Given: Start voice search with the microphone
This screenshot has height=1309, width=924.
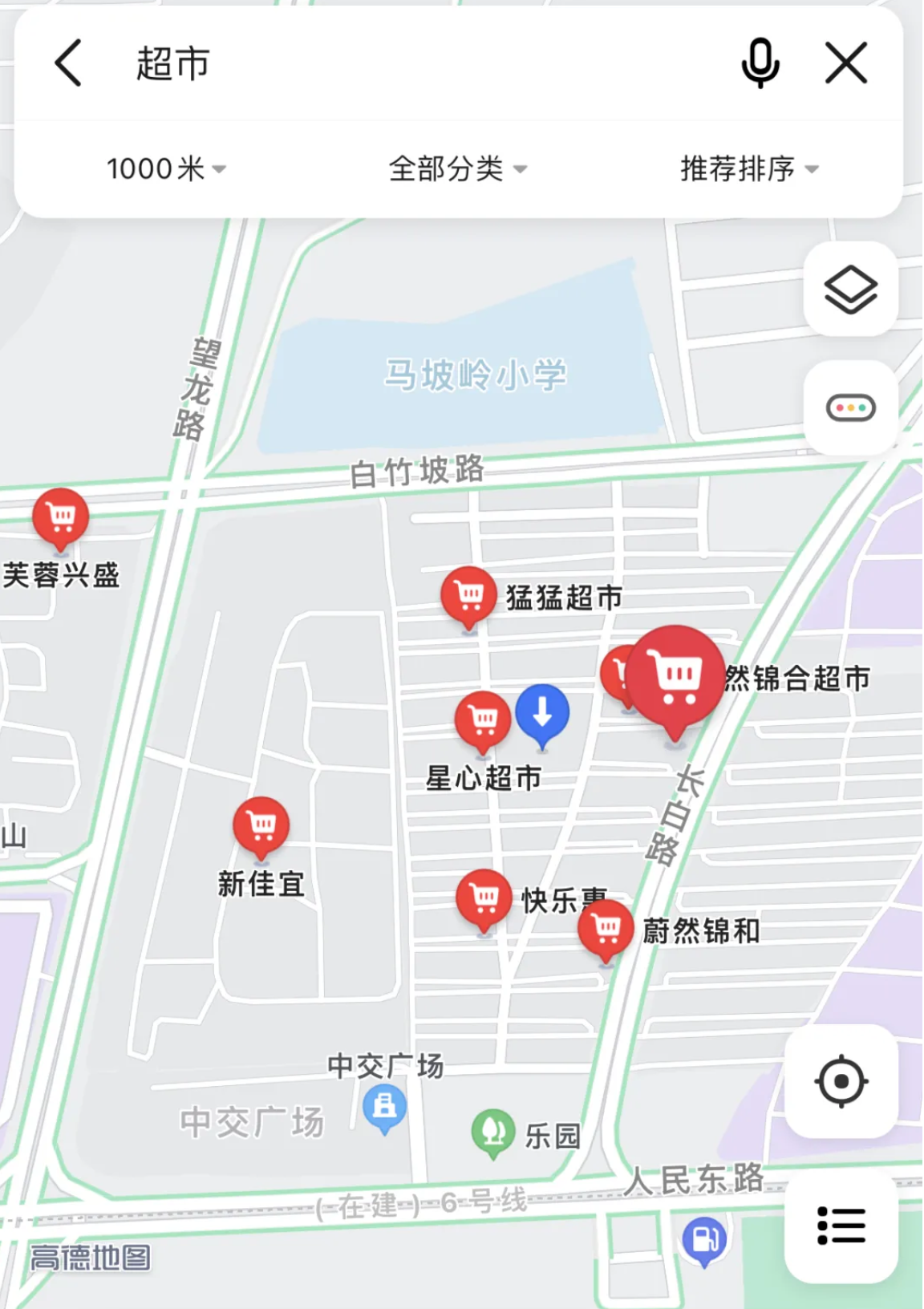Looking at the screenshot, I should [760, 63].
